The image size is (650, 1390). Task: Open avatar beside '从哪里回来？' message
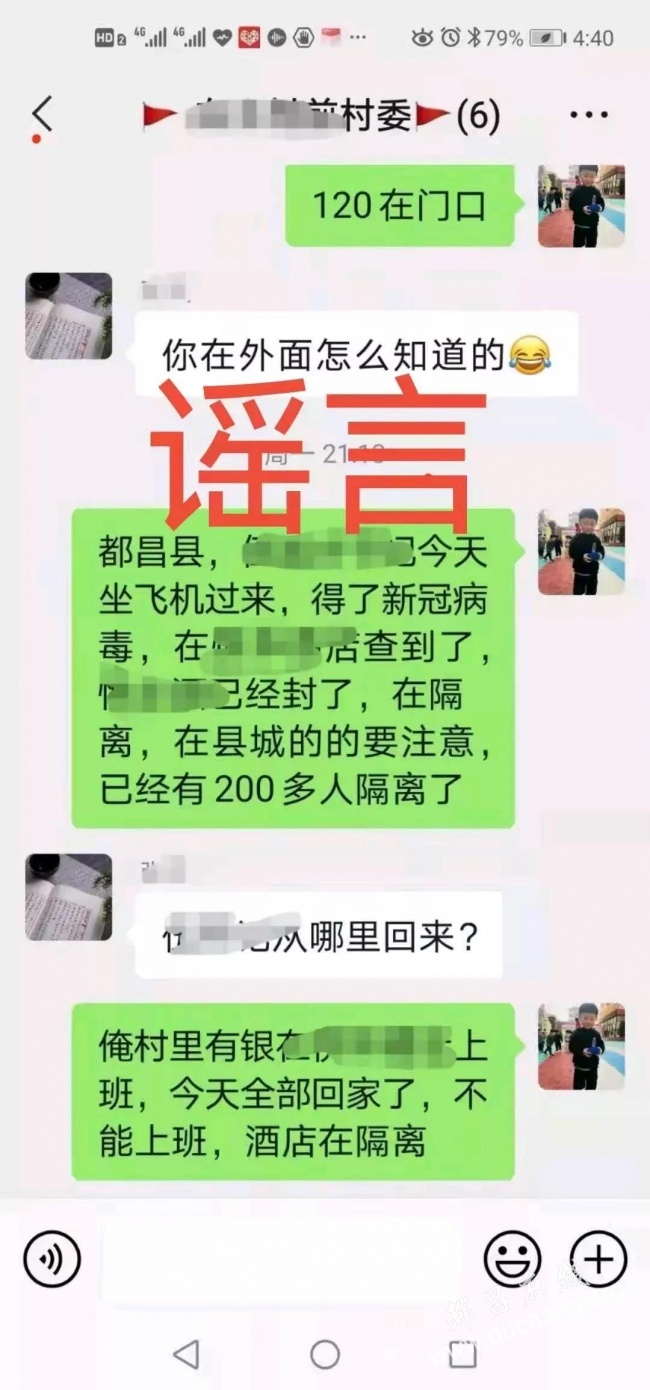[68, 896]
